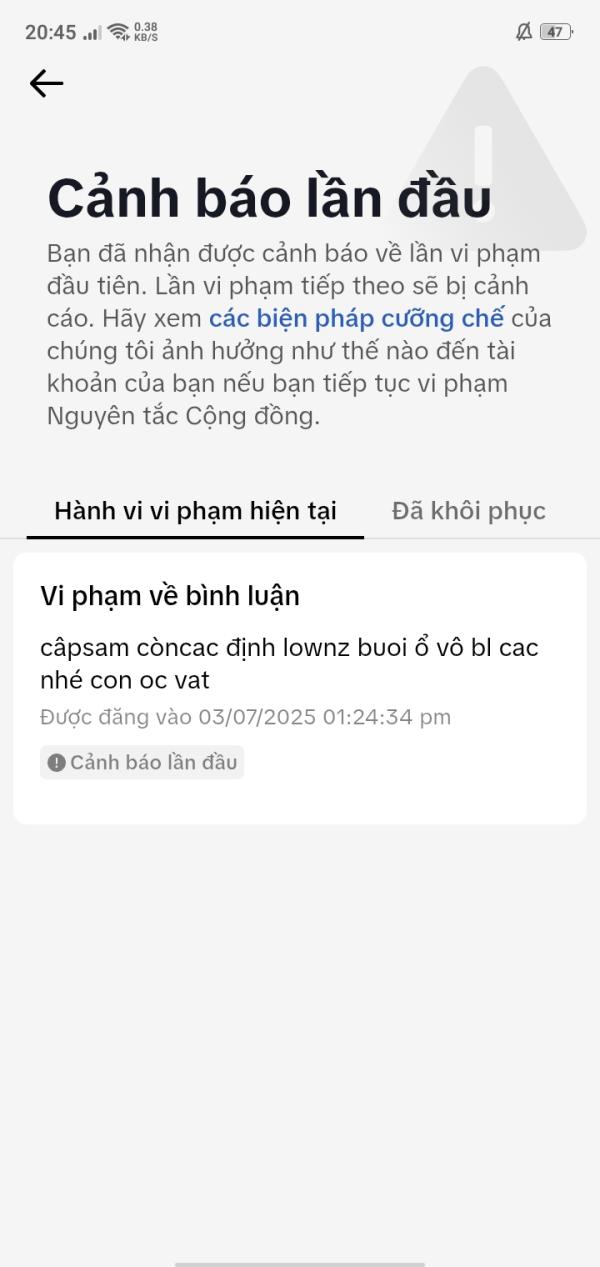Open the "các biện pháp cưỡng chế" link

(356, 319)
